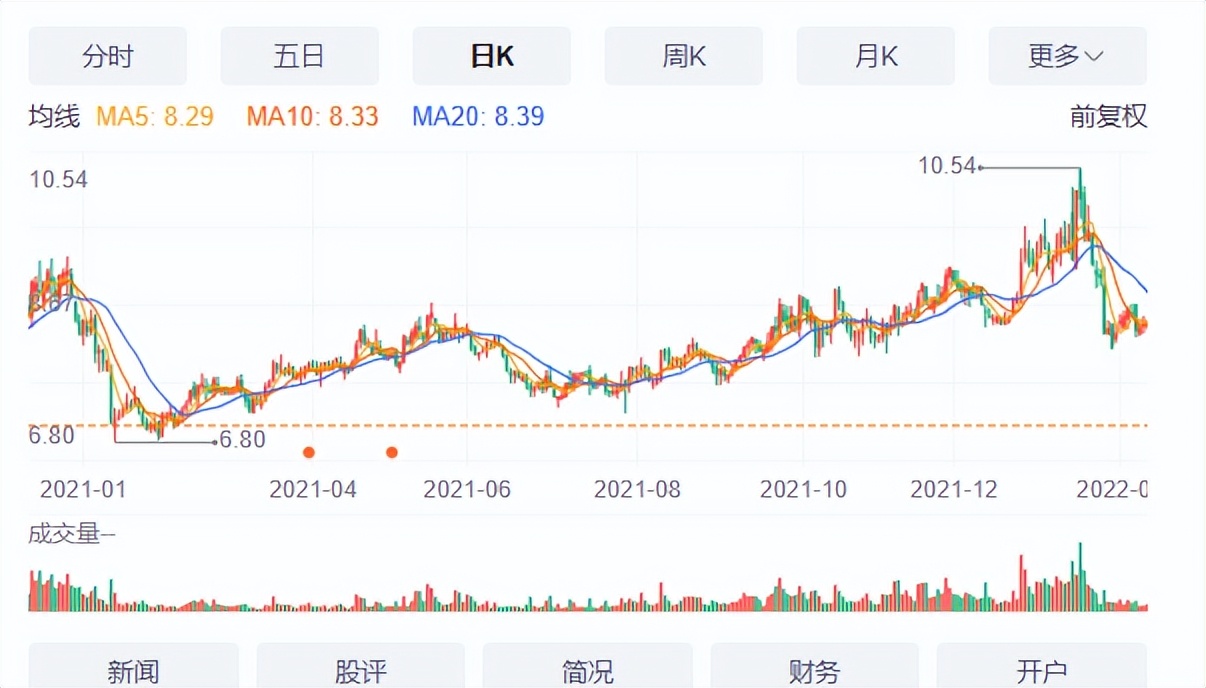Viewport: 1206px width, 688px height.
Task: Select the 五日 chart view
Action: [x=299, y=56]
